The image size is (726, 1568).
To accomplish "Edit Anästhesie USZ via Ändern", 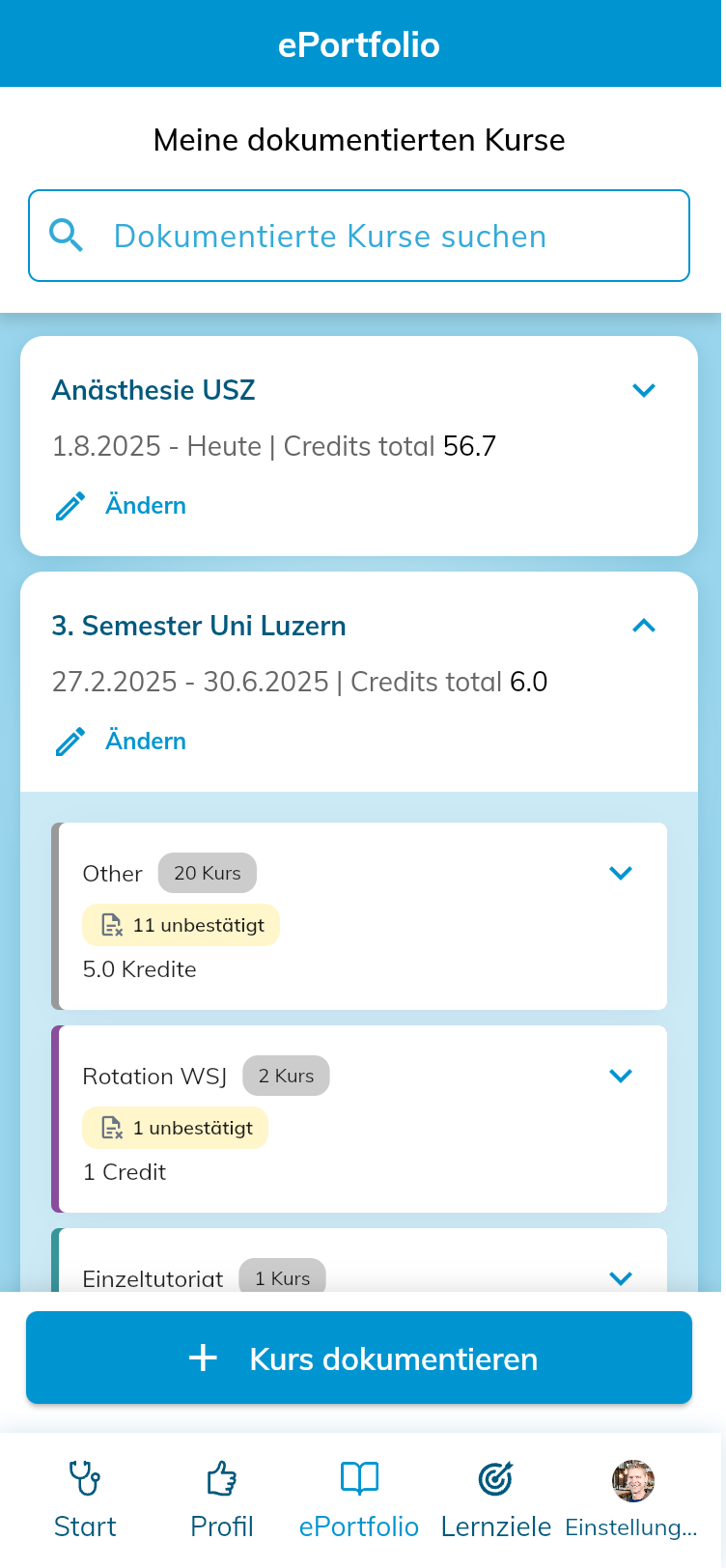I will [x=121, y=505].
